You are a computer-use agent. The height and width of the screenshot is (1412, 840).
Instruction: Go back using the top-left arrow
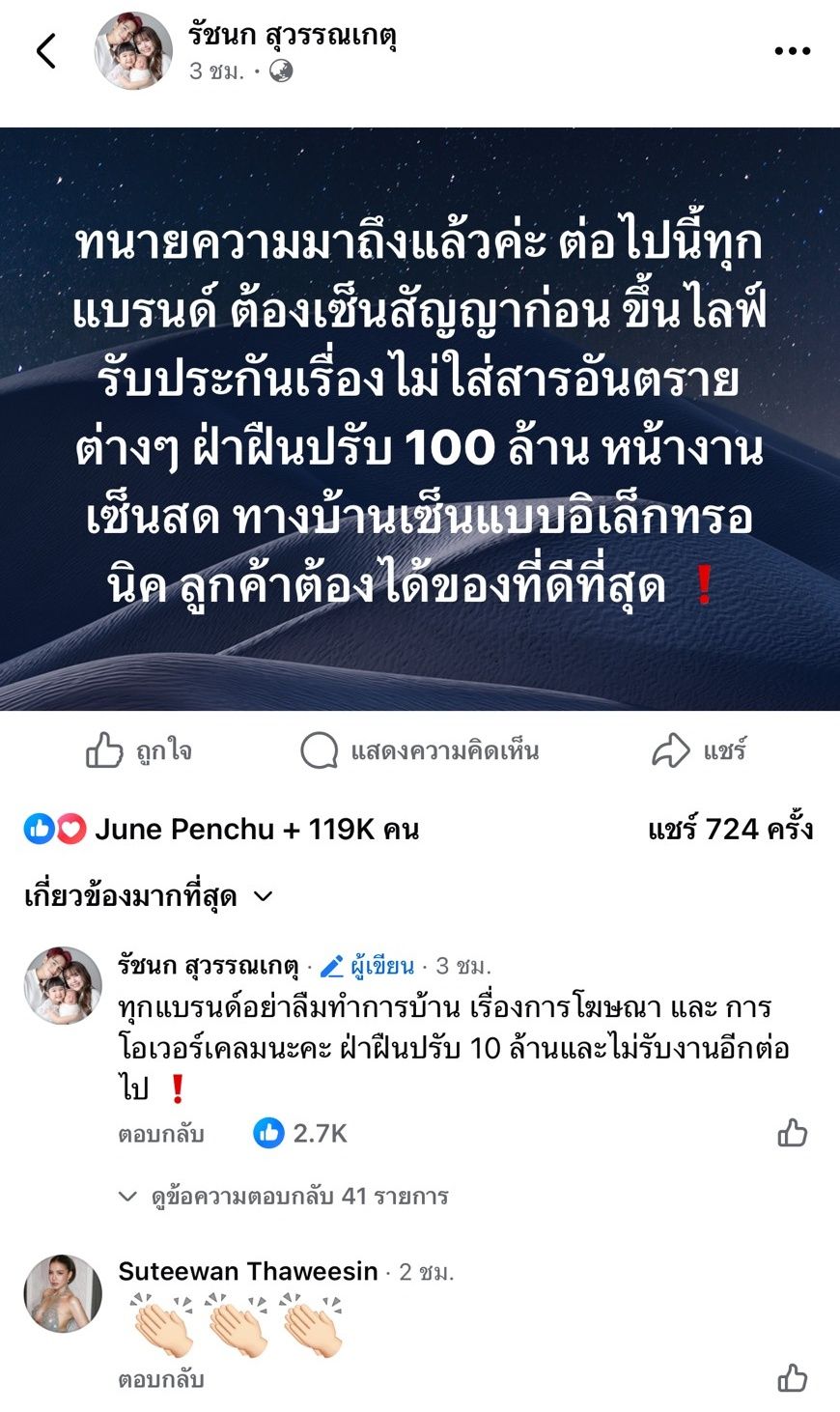(45, 51)
